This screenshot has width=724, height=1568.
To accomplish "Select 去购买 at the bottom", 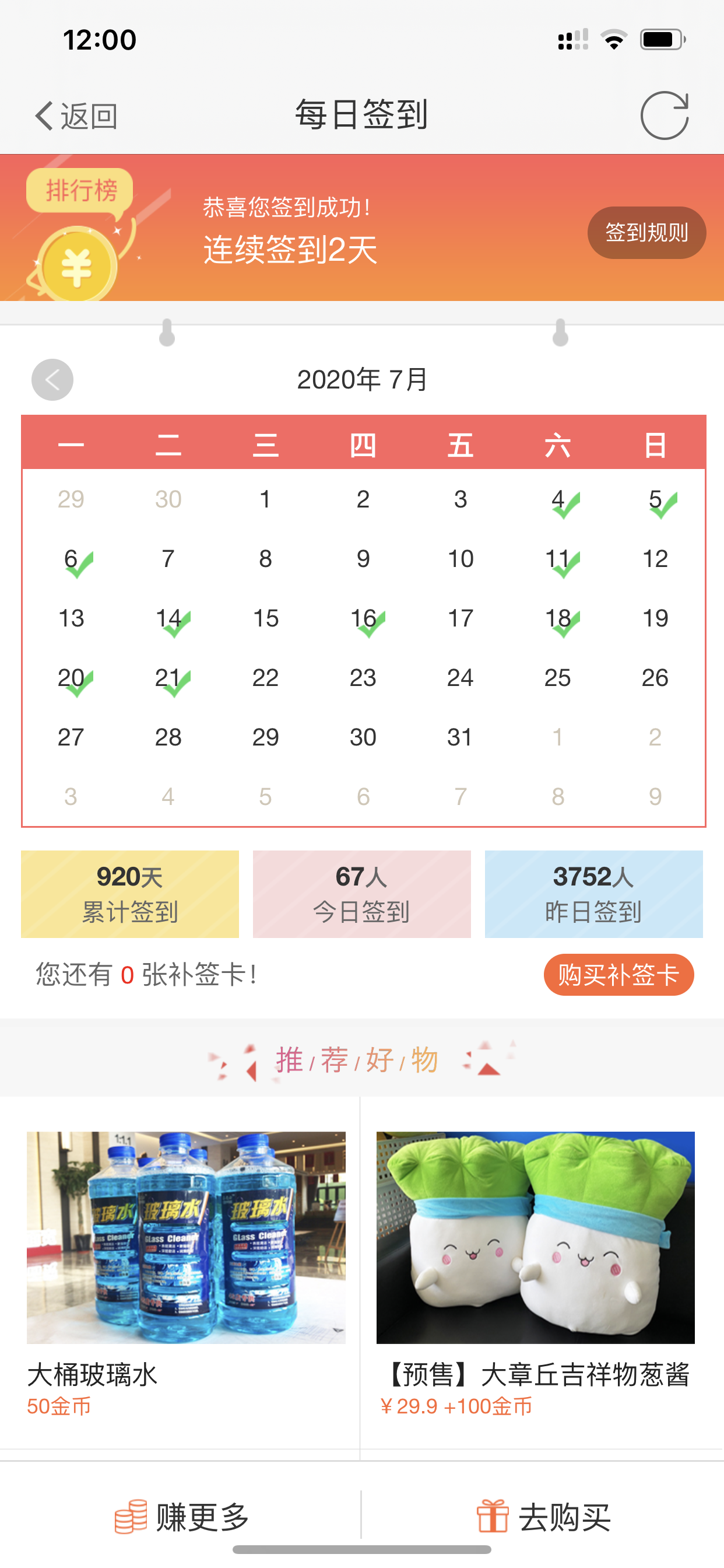I will (543, 1517).
